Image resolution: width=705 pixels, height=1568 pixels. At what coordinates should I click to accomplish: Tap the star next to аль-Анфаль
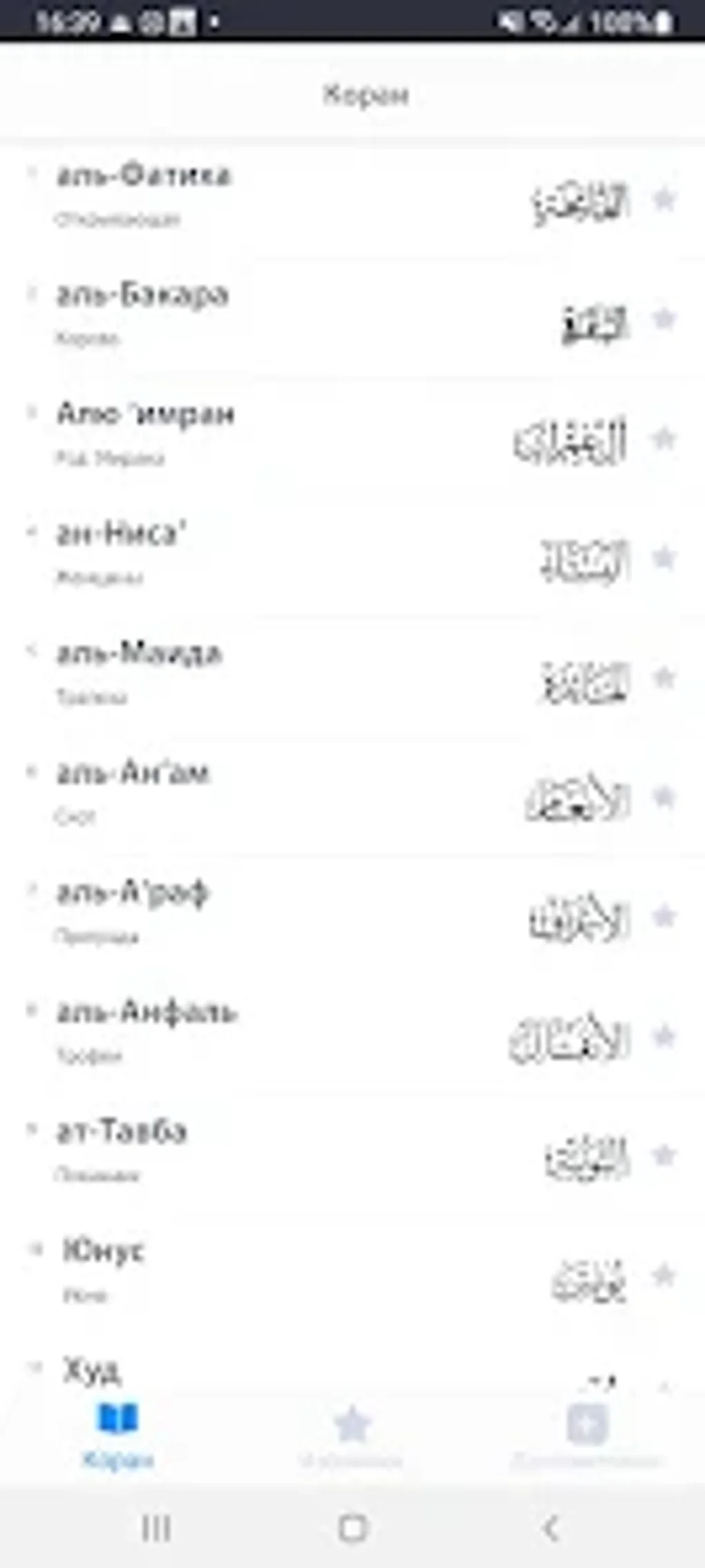pyautogui.click(x=664, y=1035)
